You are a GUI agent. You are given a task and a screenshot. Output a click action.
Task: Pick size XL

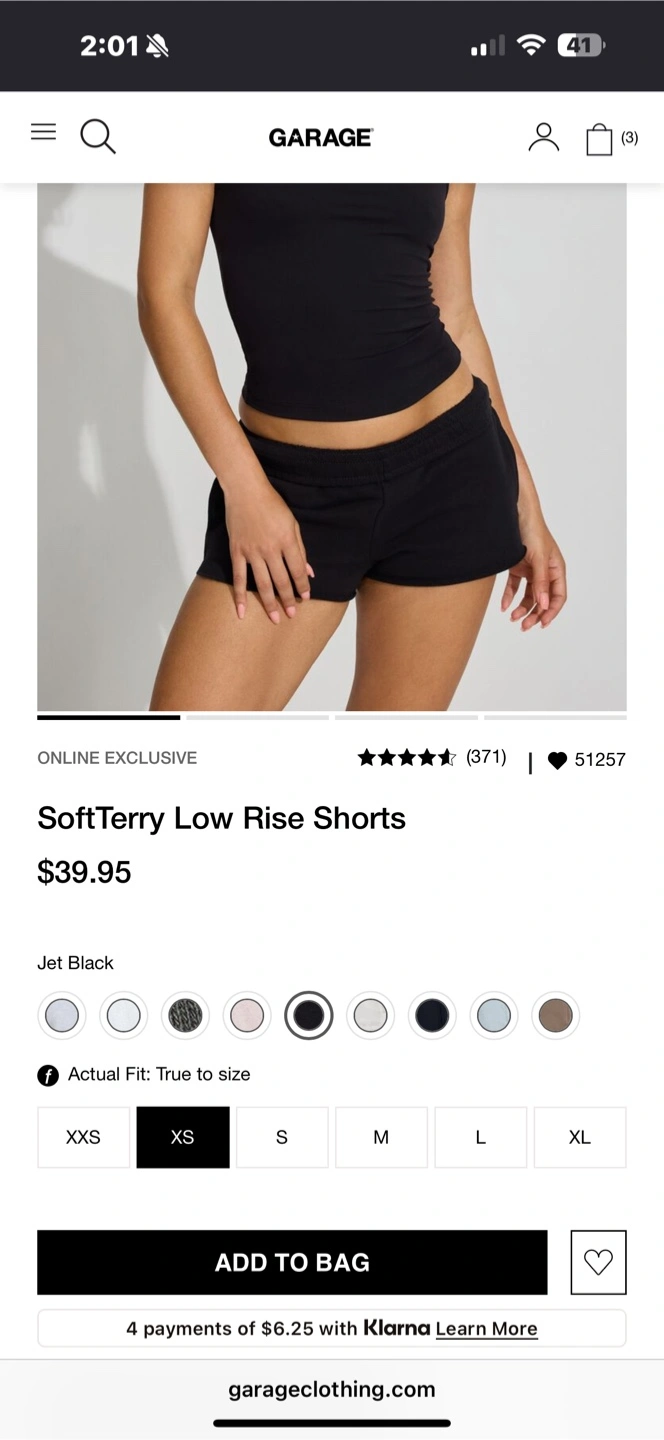(x=580, y=1137)
